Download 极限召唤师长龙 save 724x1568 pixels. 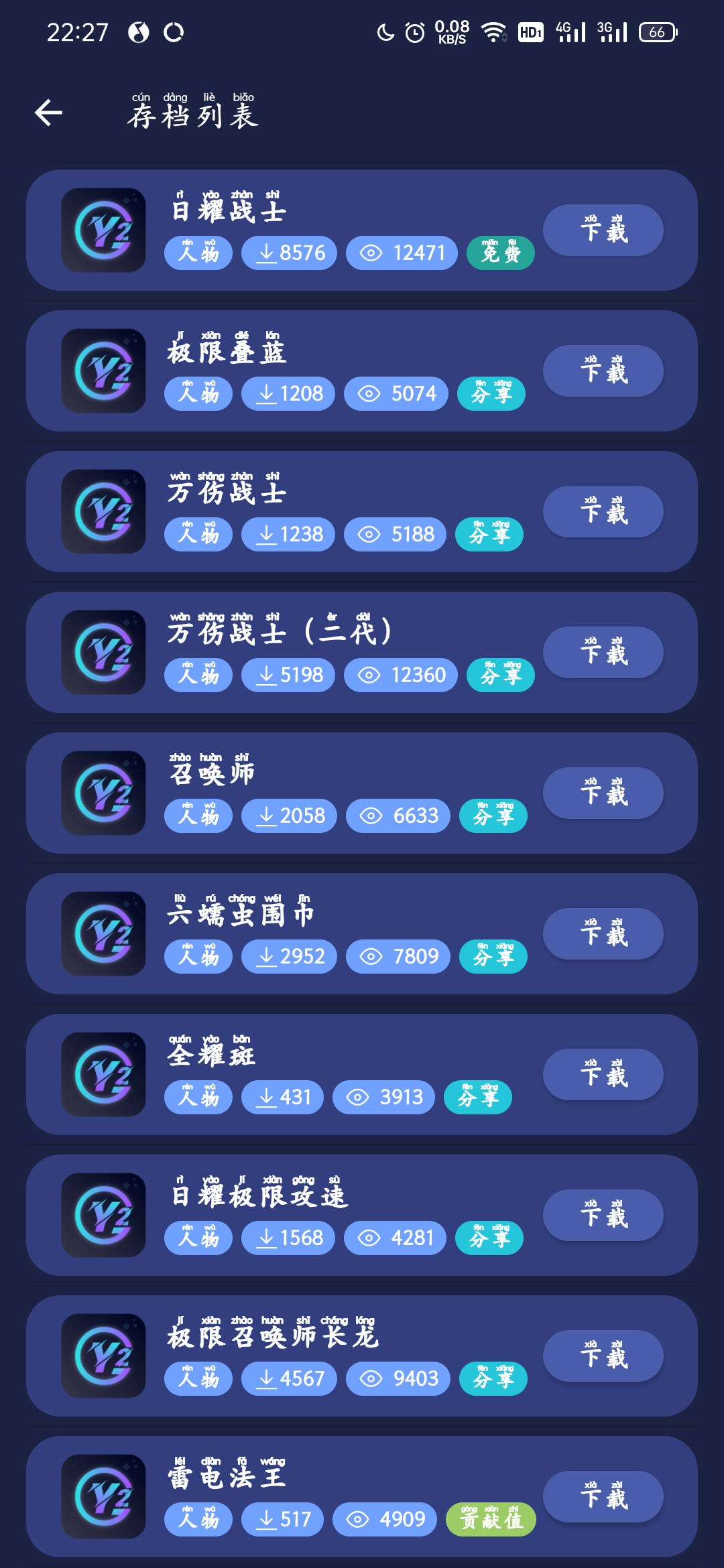pyautogui.click(x=603, y=1356)
